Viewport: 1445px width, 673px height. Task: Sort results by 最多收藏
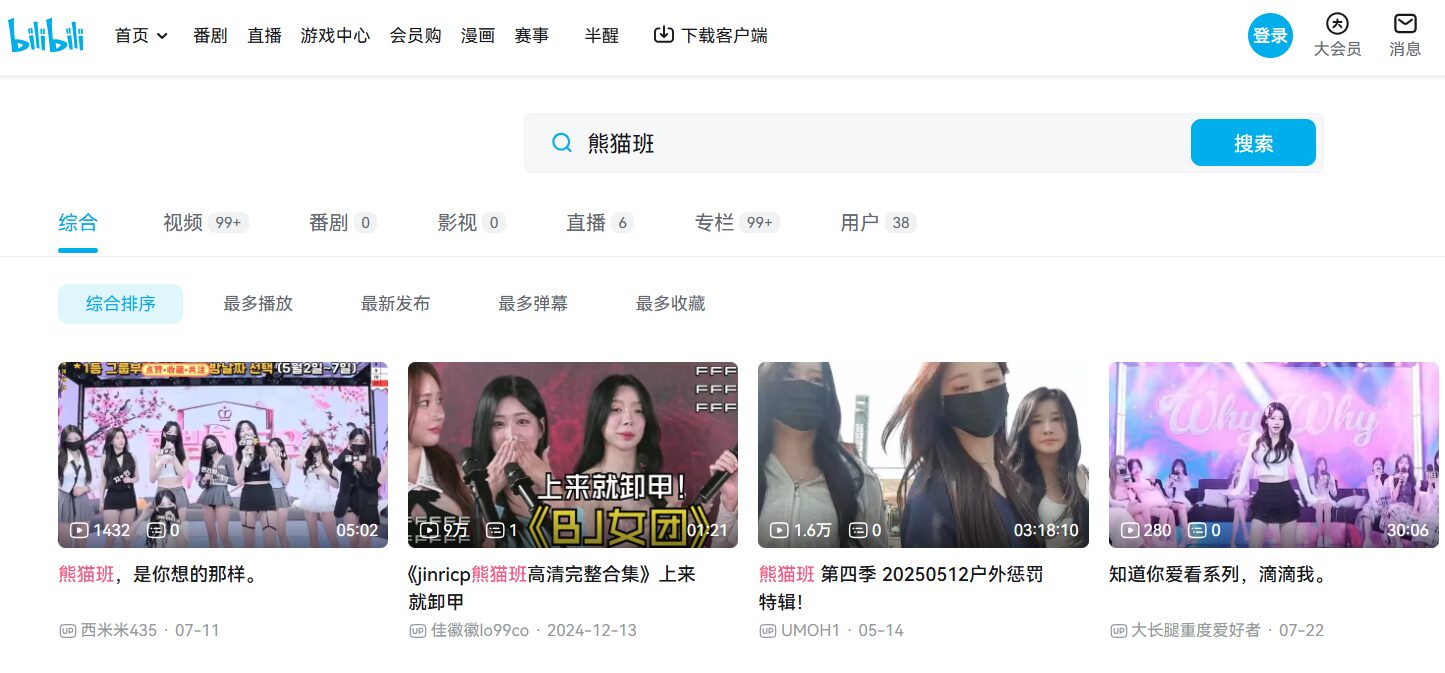click(x=670, y=304)
